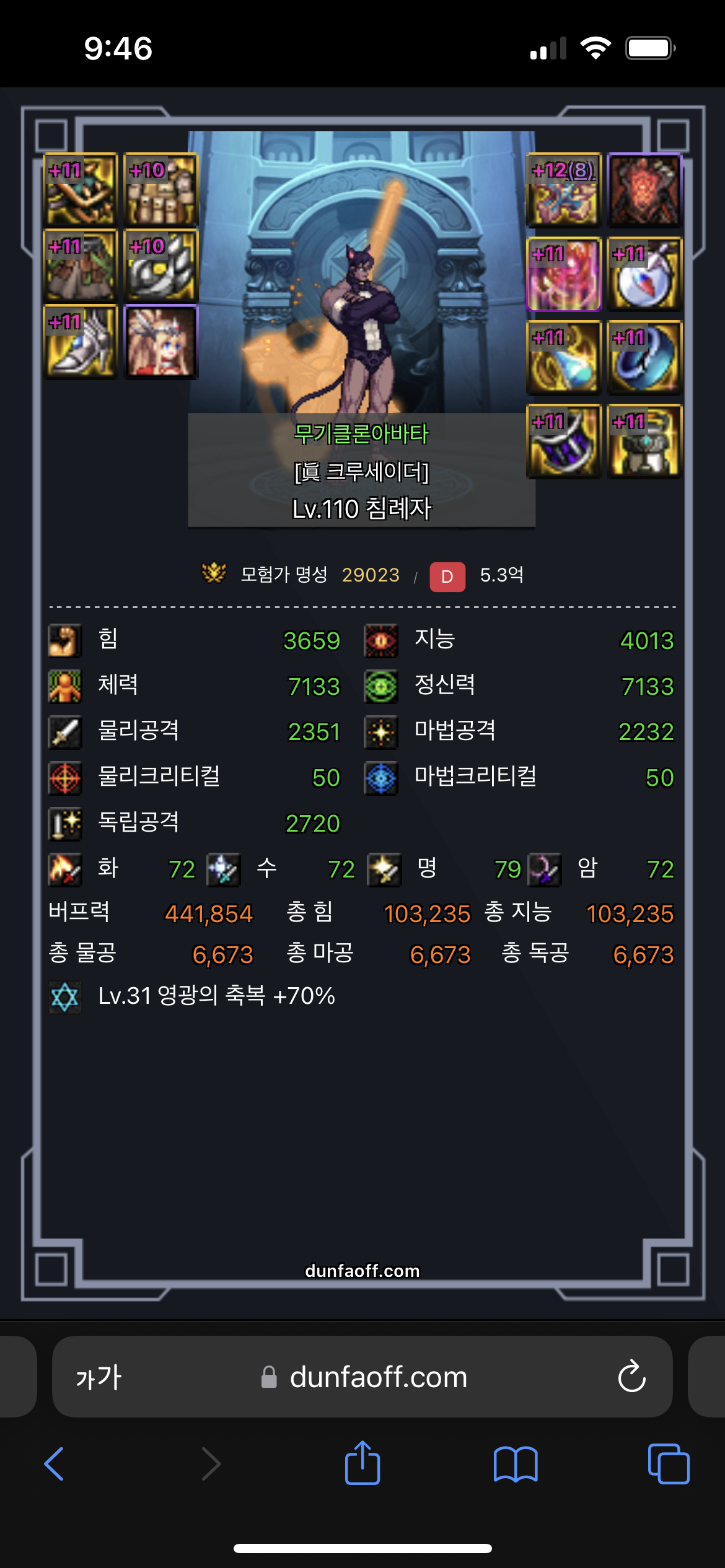
Task: Open Safari bookmarks
Action: point(516,1464)
